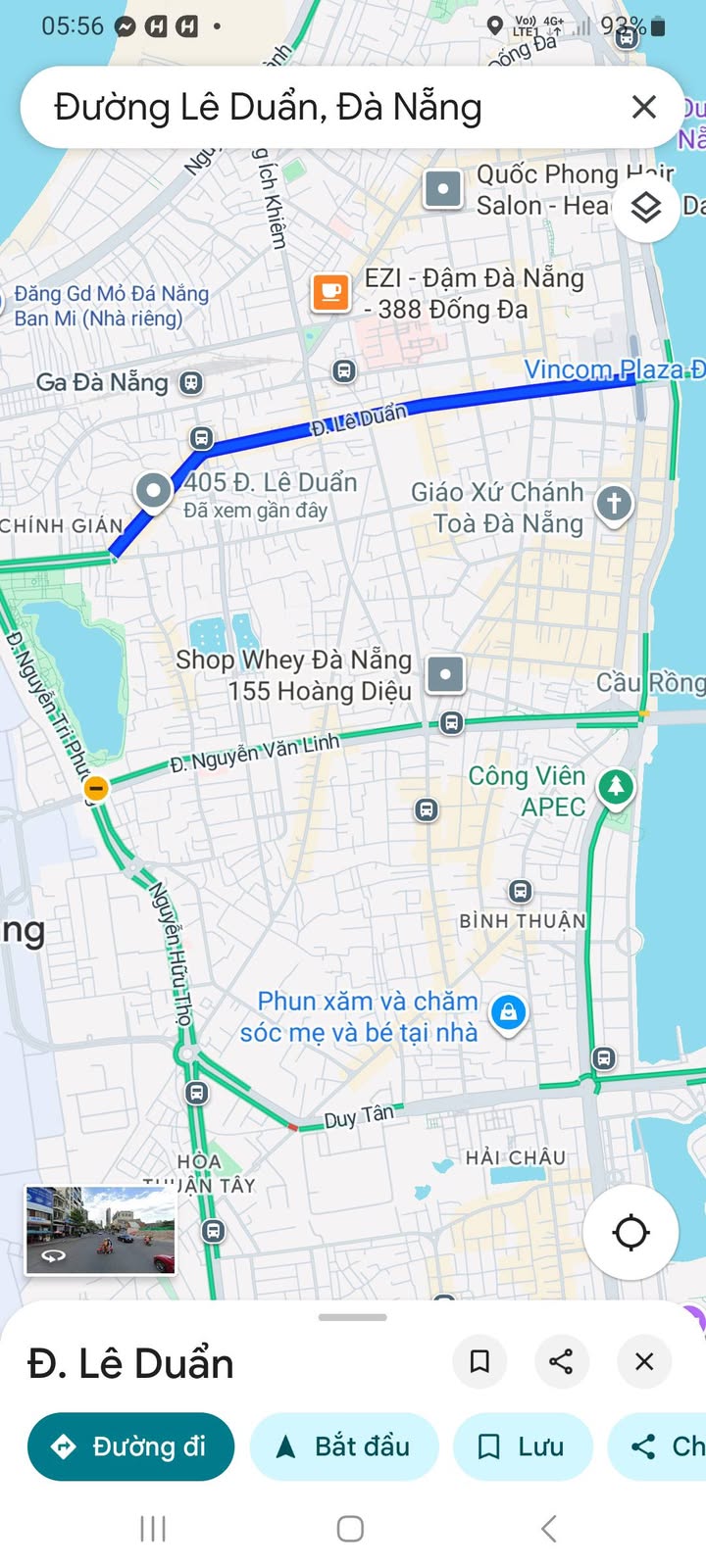
Task: Select the Công Viên APEC park pin
Action: click(616, 787)
